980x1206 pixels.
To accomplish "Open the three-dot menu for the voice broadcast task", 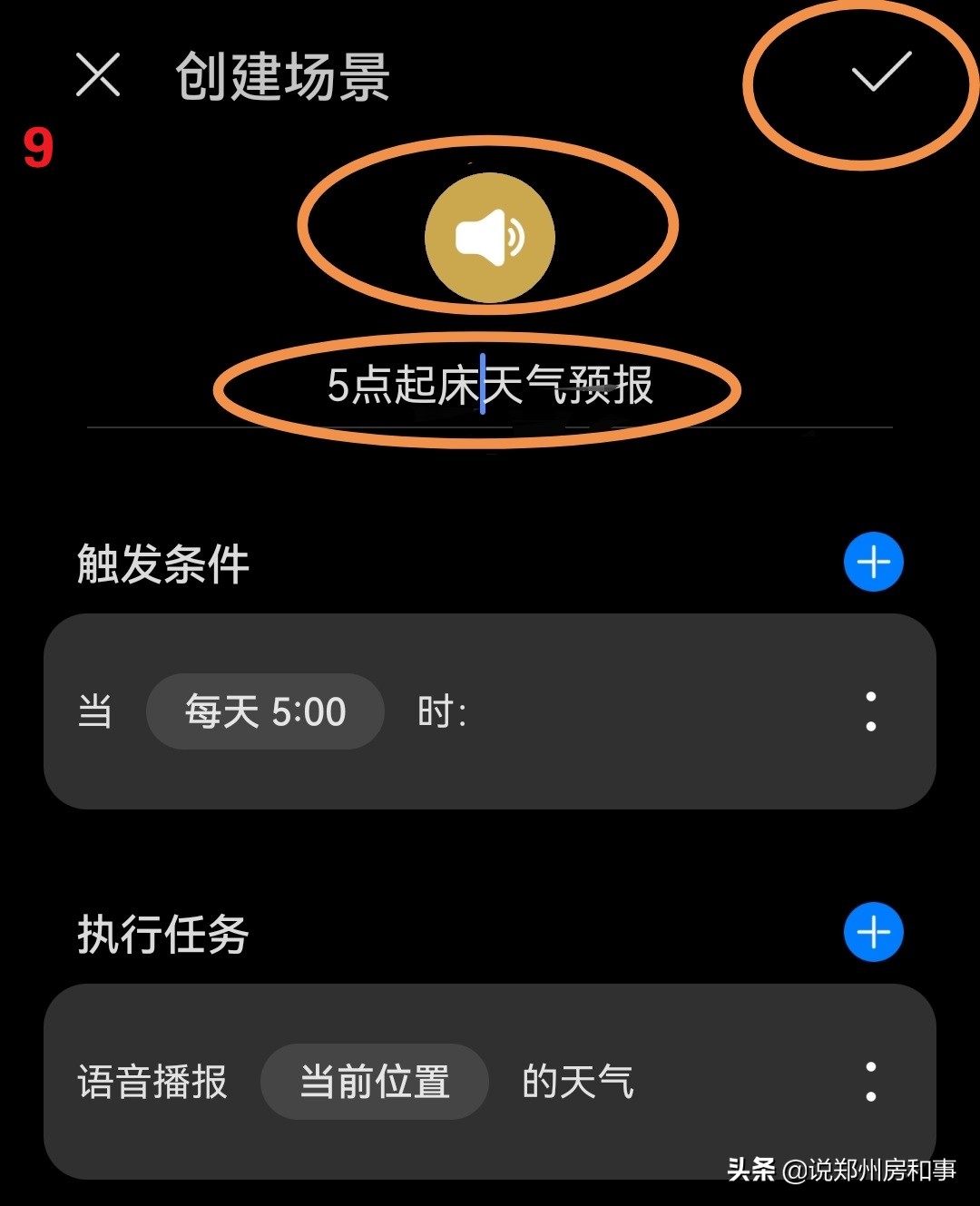I will [871, 1081].
